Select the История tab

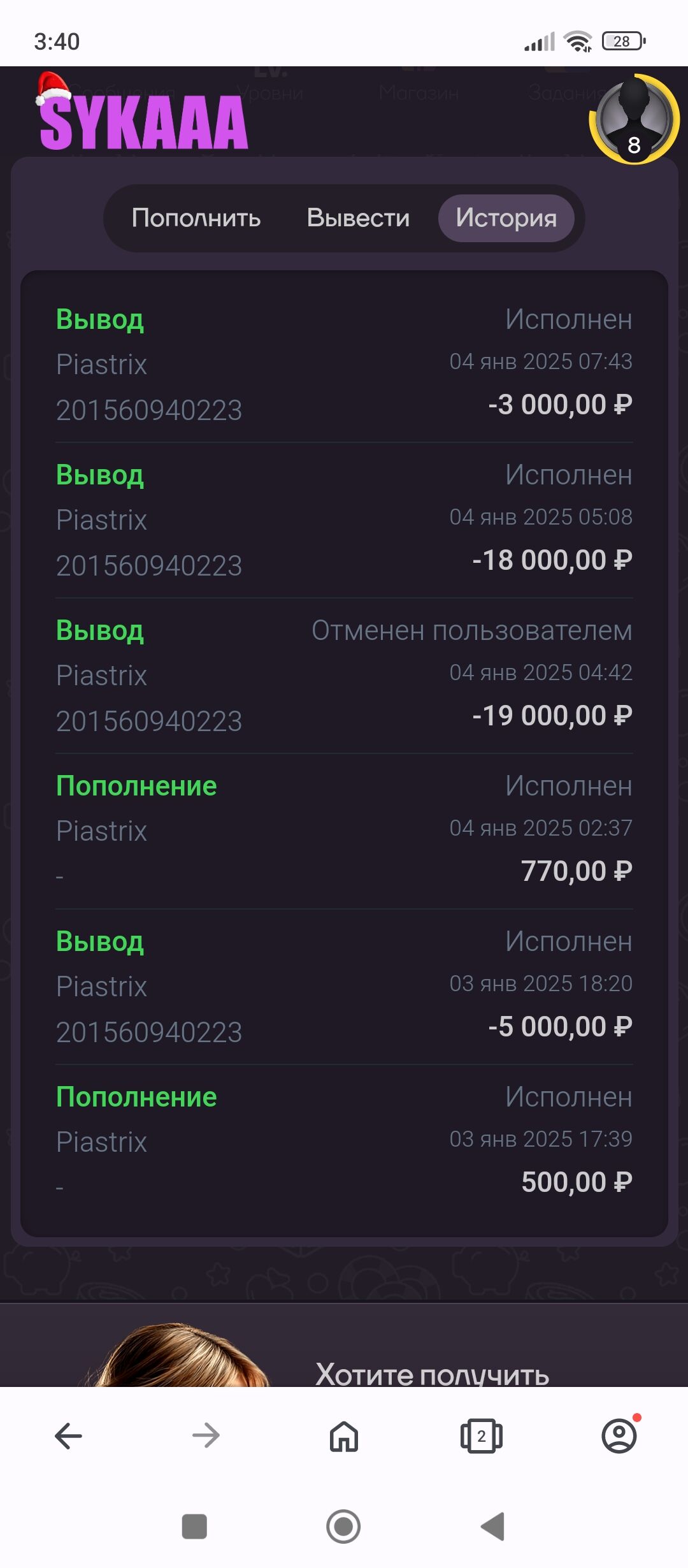pyautogui.click(x=506, y=218)
